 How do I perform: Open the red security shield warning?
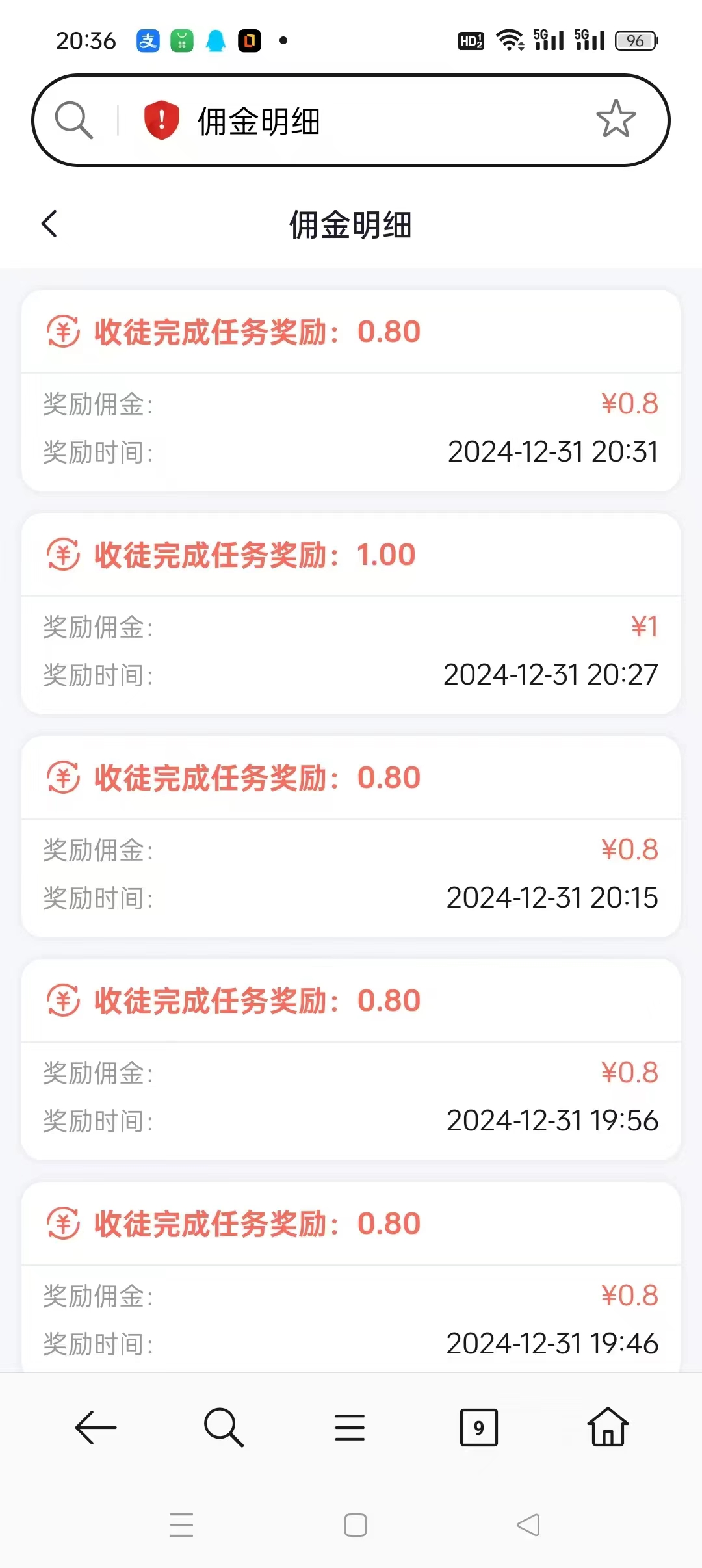(x=161, y=120)
